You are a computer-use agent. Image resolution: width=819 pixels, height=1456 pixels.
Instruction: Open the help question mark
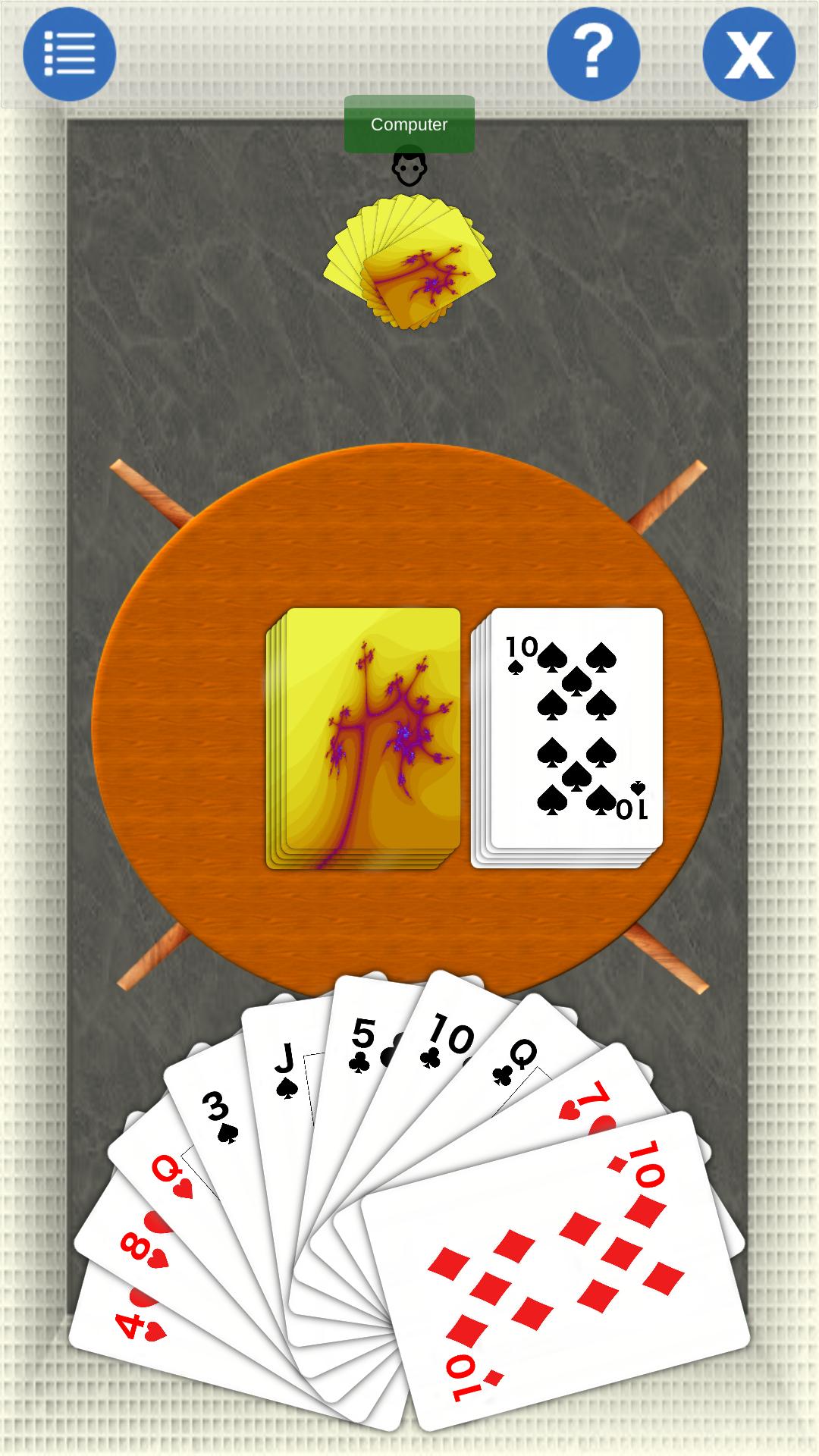tap(593, 54)
